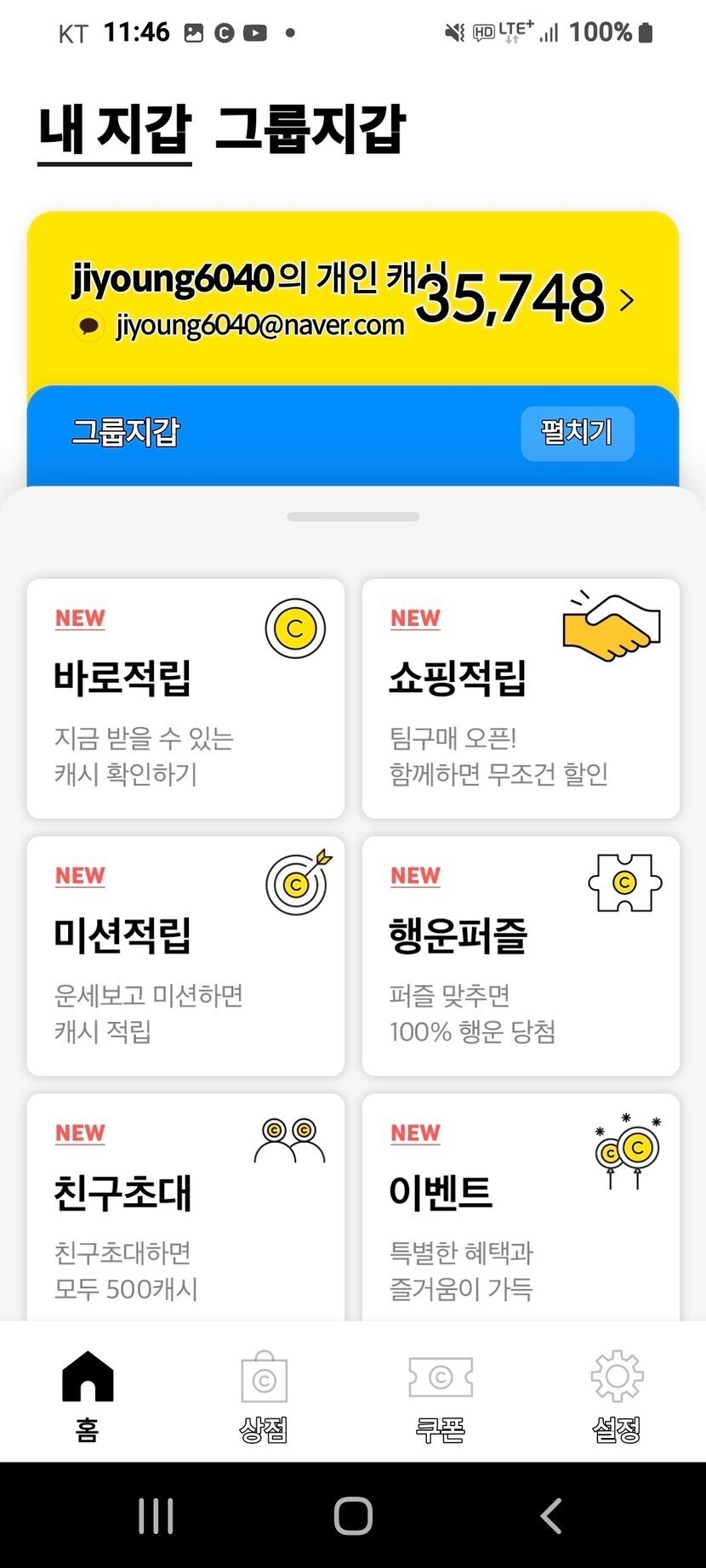This screenshot has height=1568, width=706.
Task: Open the 미션적립 card
Action: click(x=185, y=956)
